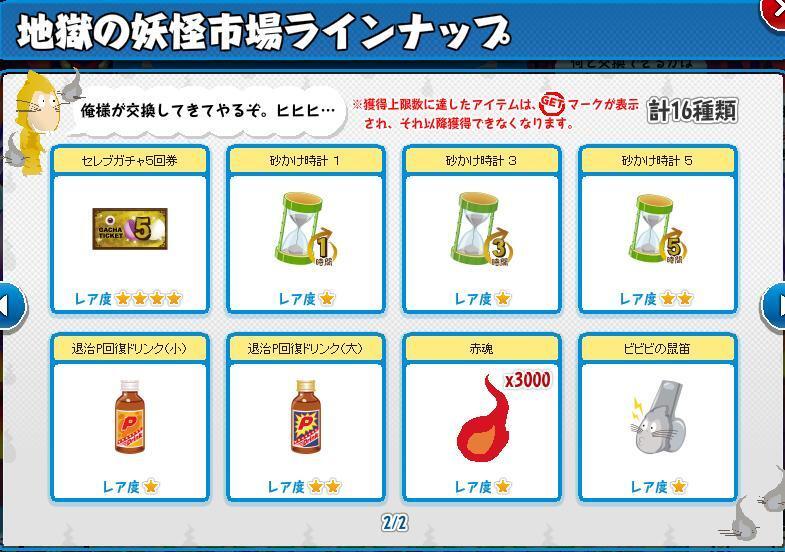This screenshot has height=552, width=785.
Task: Open the ビビビの鼠笛 item card
Action: pyautogui.click(x=658, y=418)
